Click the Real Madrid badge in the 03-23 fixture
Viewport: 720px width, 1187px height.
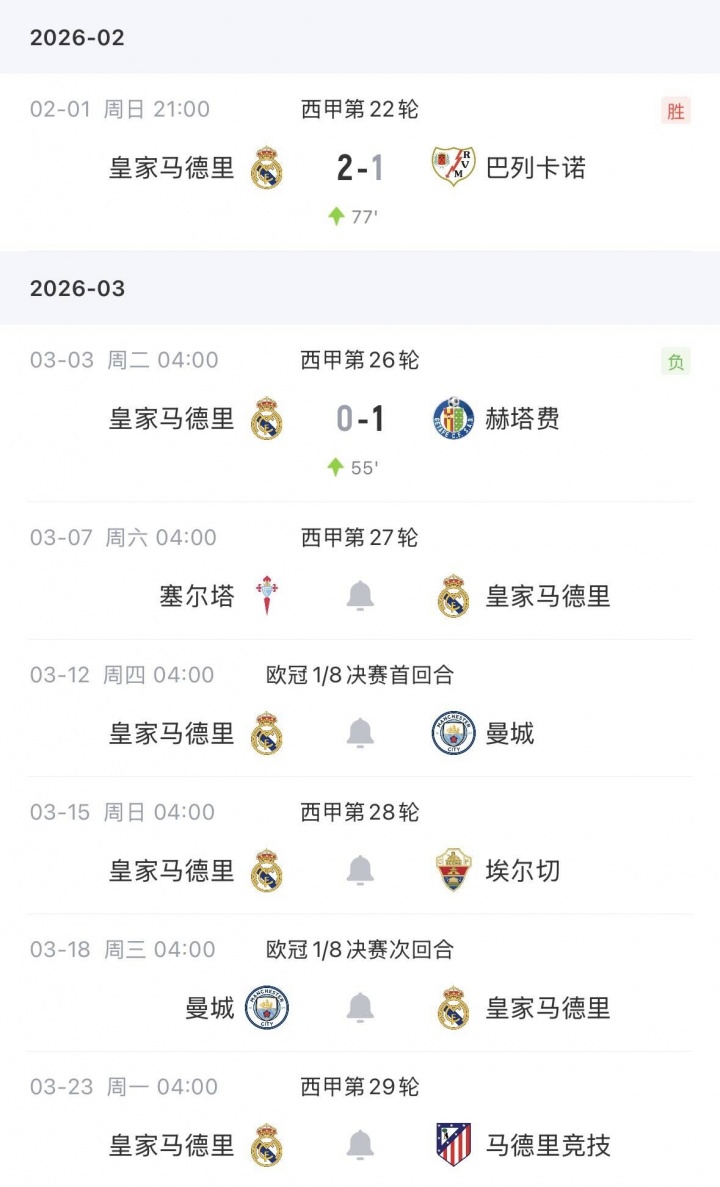click(267, 1145)
